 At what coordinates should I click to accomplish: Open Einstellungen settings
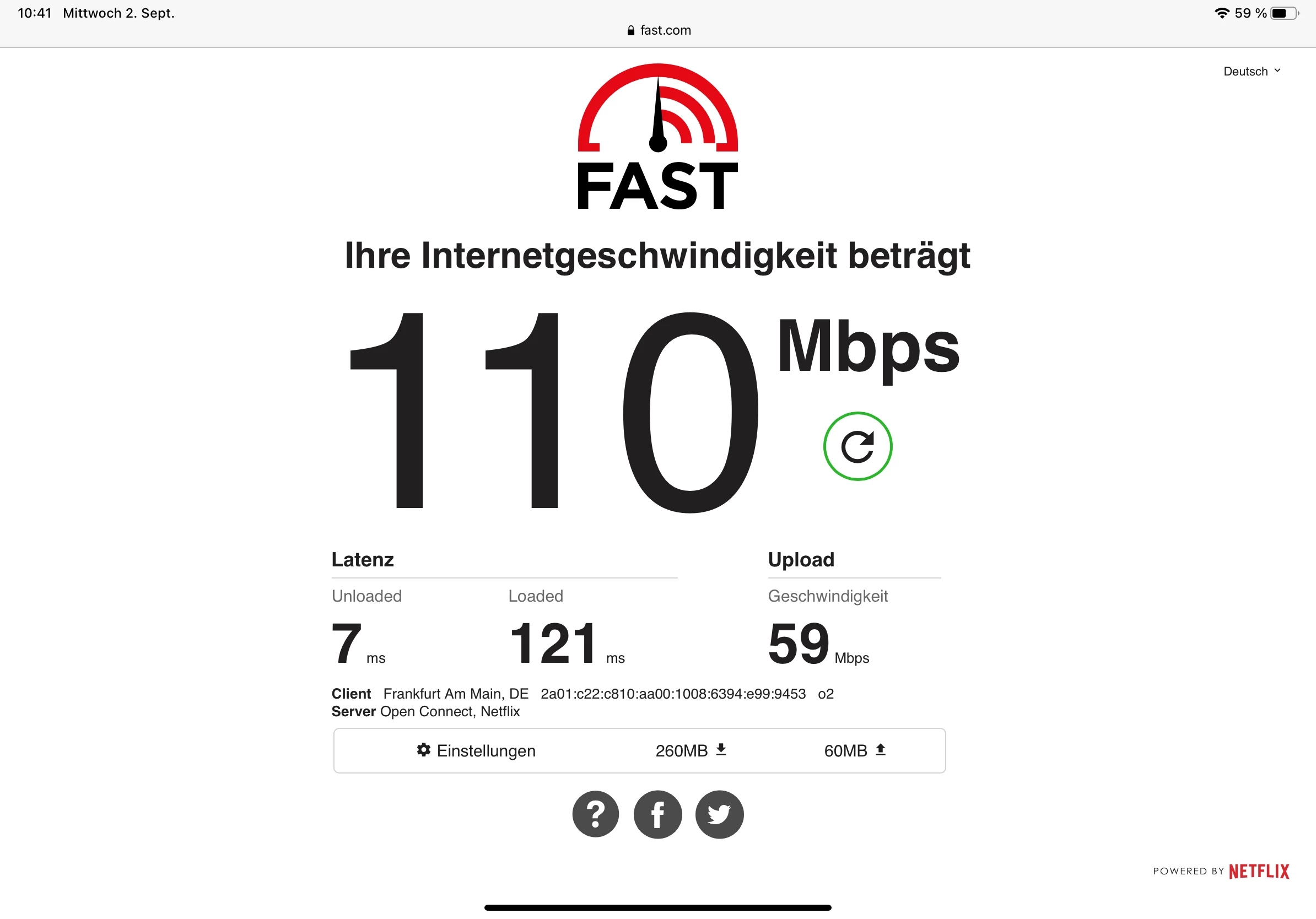[476, 750]
